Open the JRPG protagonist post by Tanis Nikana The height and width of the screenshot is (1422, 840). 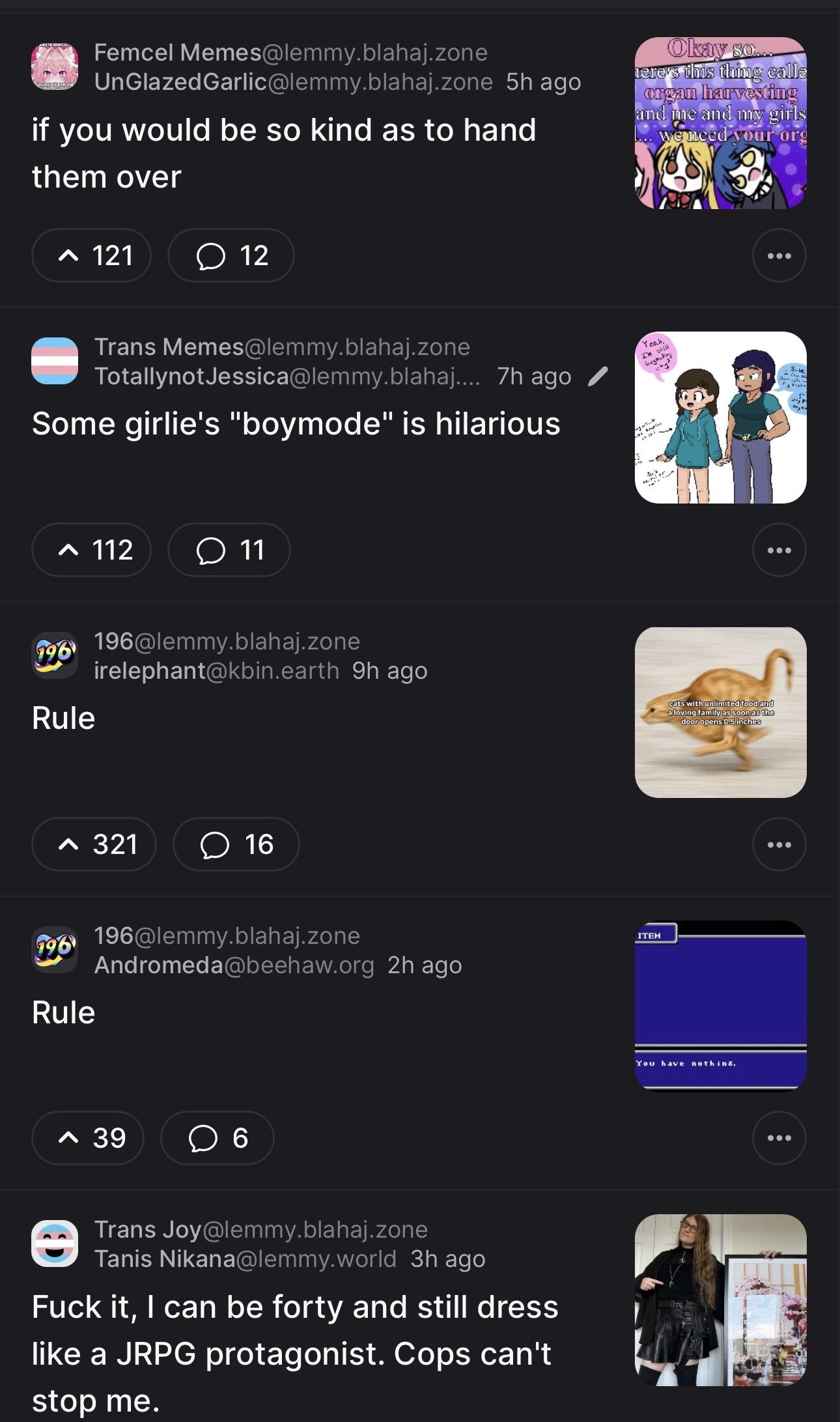click(294, 1354)
